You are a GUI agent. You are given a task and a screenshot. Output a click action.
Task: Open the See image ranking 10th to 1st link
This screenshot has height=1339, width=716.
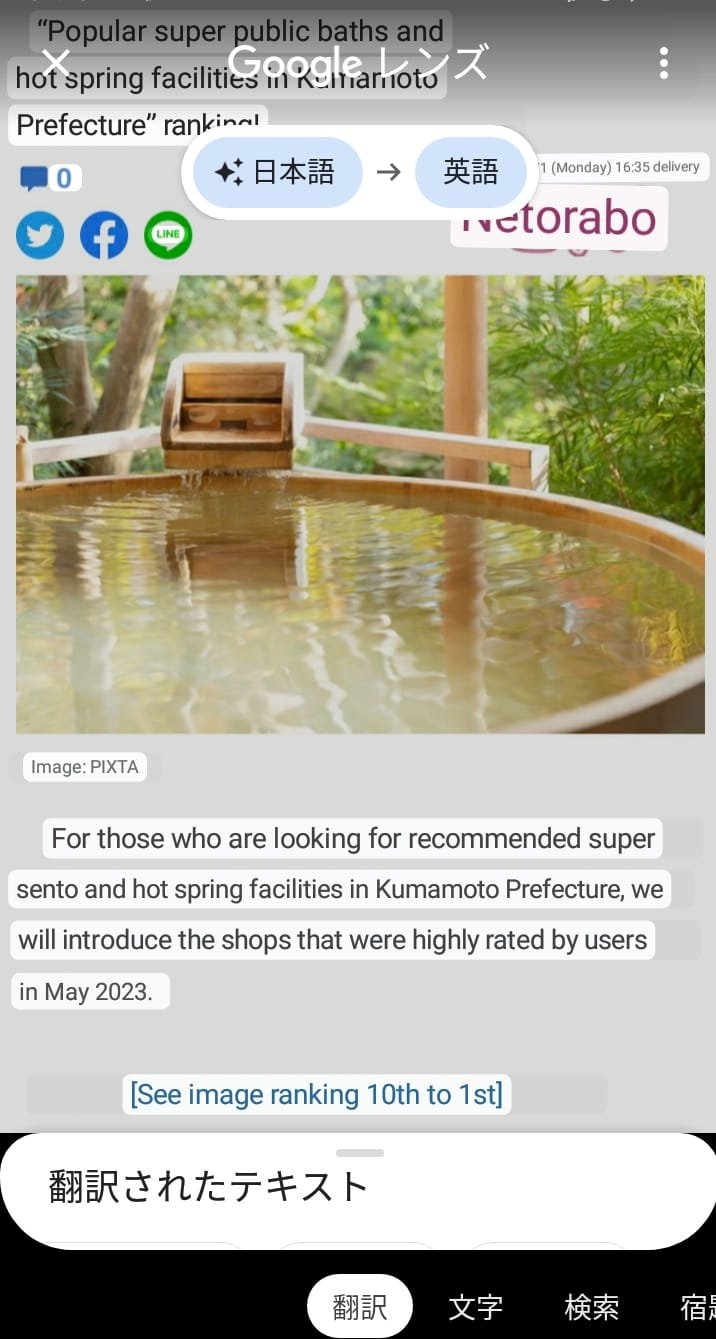click(x=316, y=1094)
